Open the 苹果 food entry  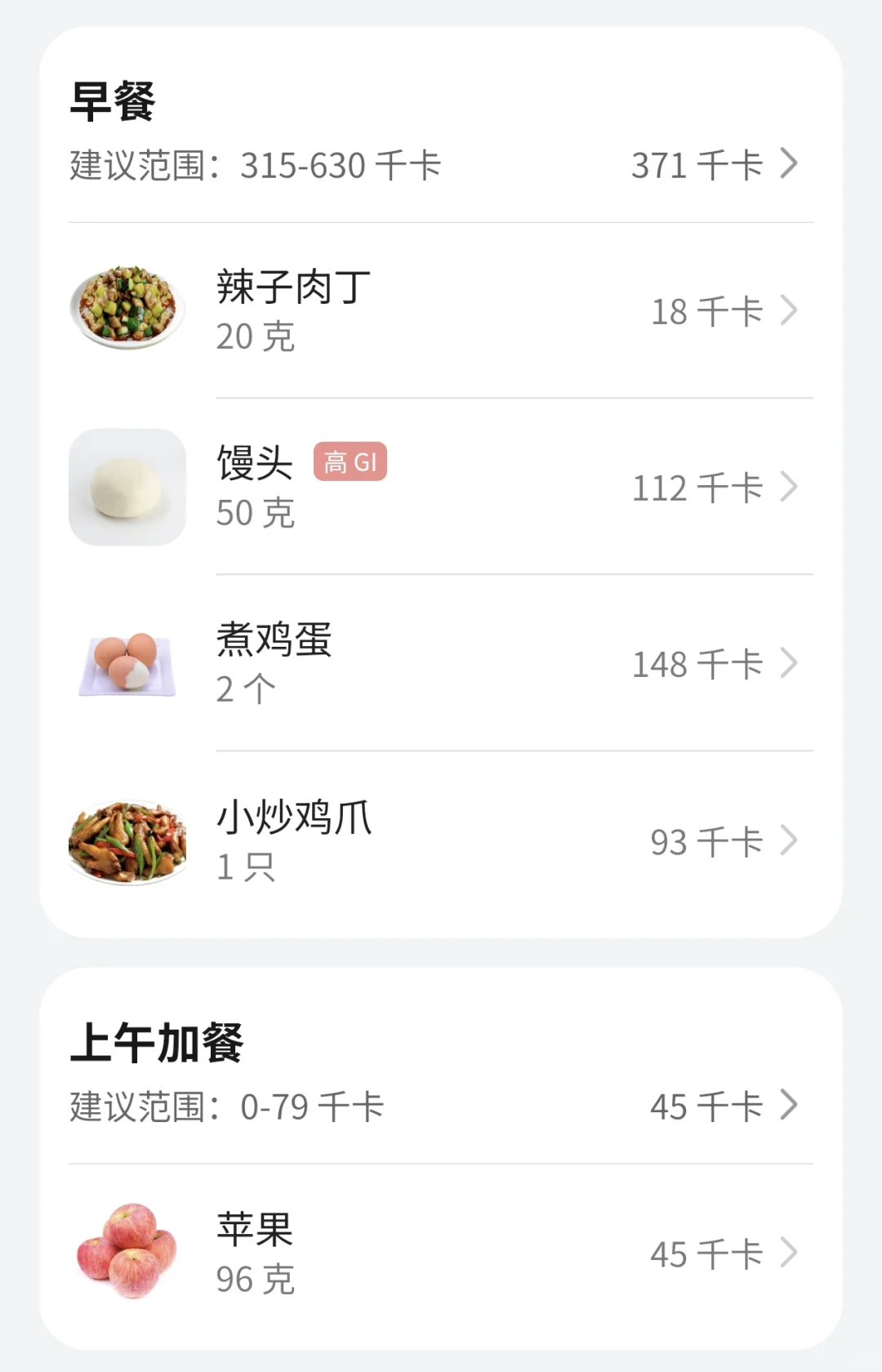tap(441, 1253)
